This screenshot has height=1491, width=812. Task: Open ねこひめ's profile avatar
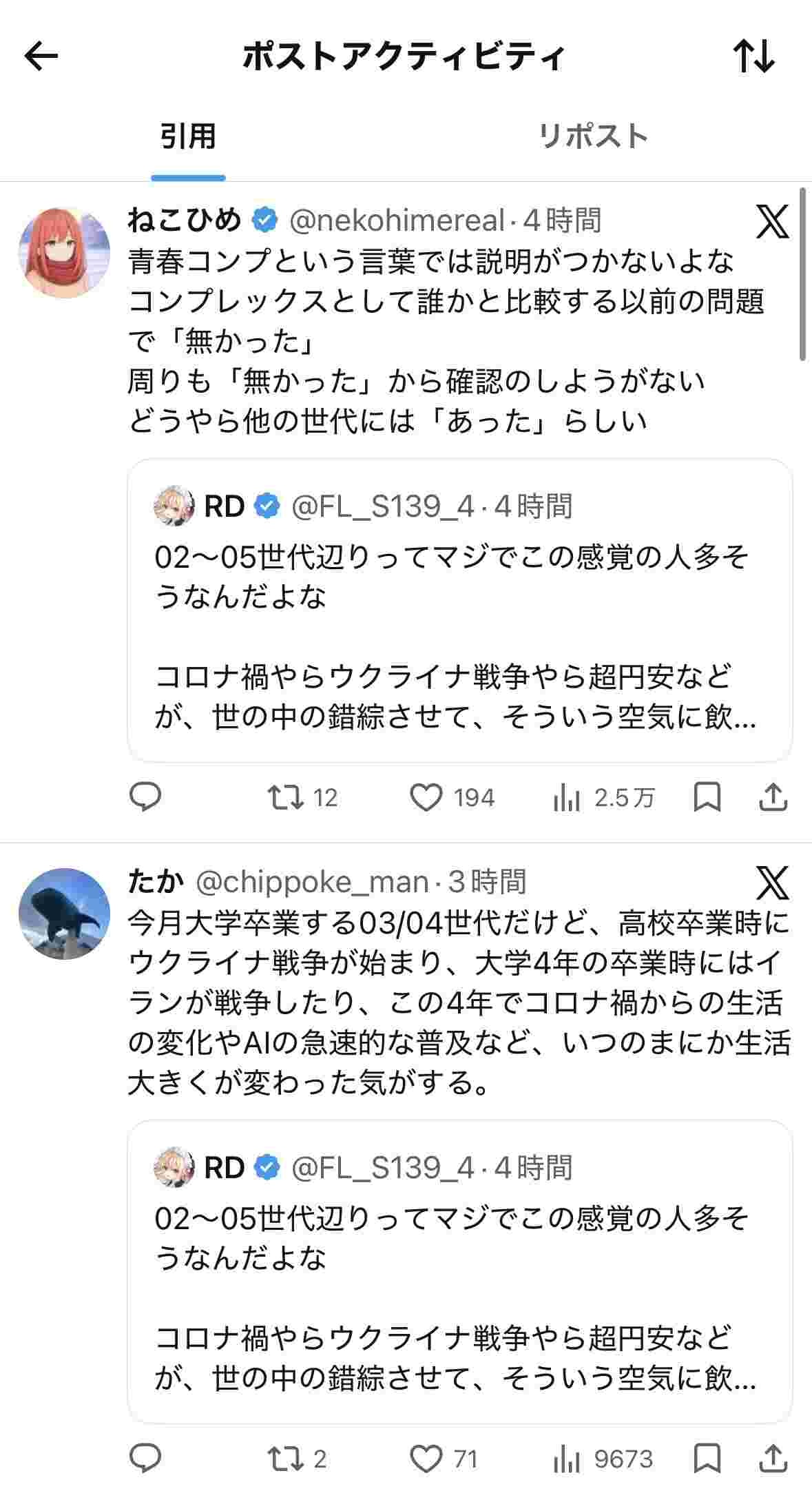pos(64,252)
